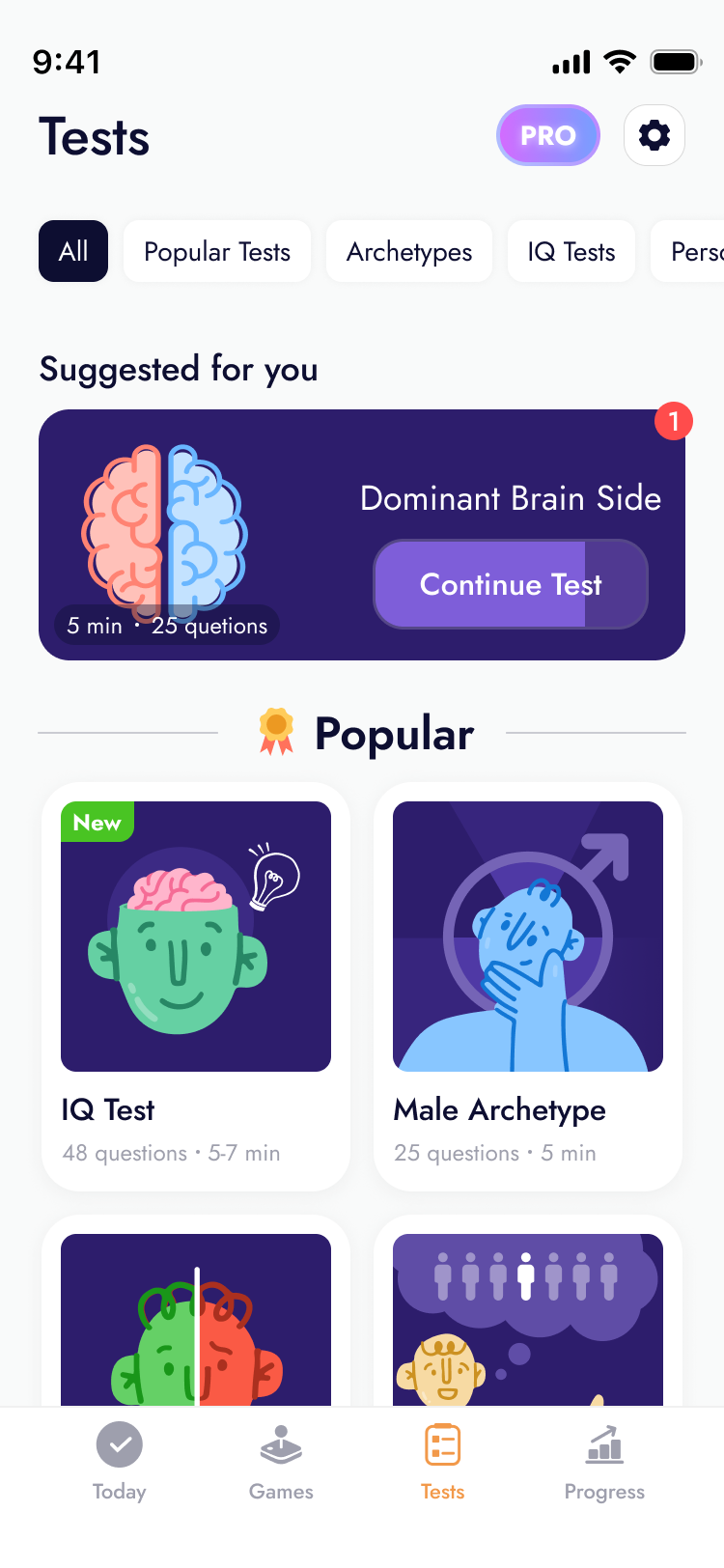Tap the Tests tab in the bottom bar
The image size is (724, 1568).
443,1463
